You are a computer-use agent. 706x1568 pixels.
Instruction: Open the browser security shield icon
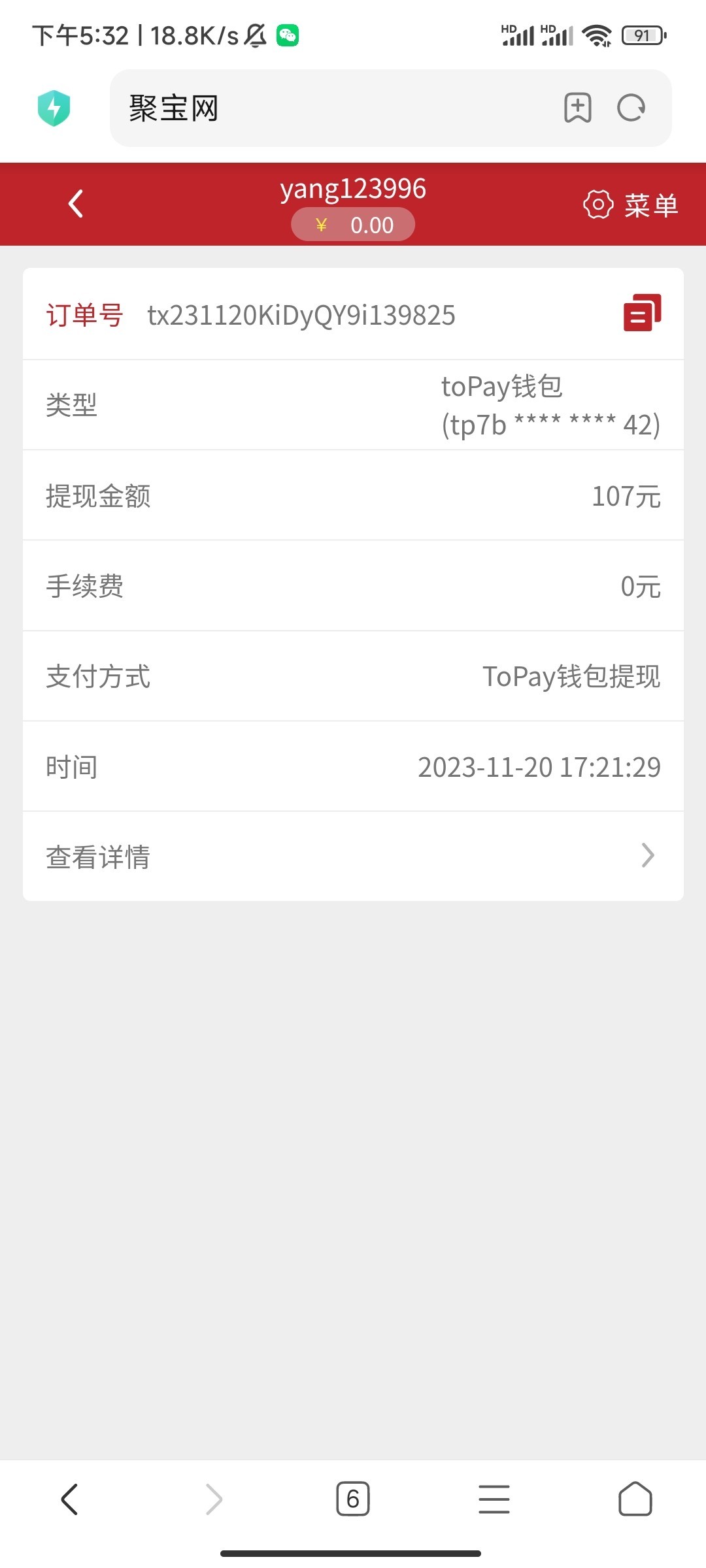(x=54, y=108)
